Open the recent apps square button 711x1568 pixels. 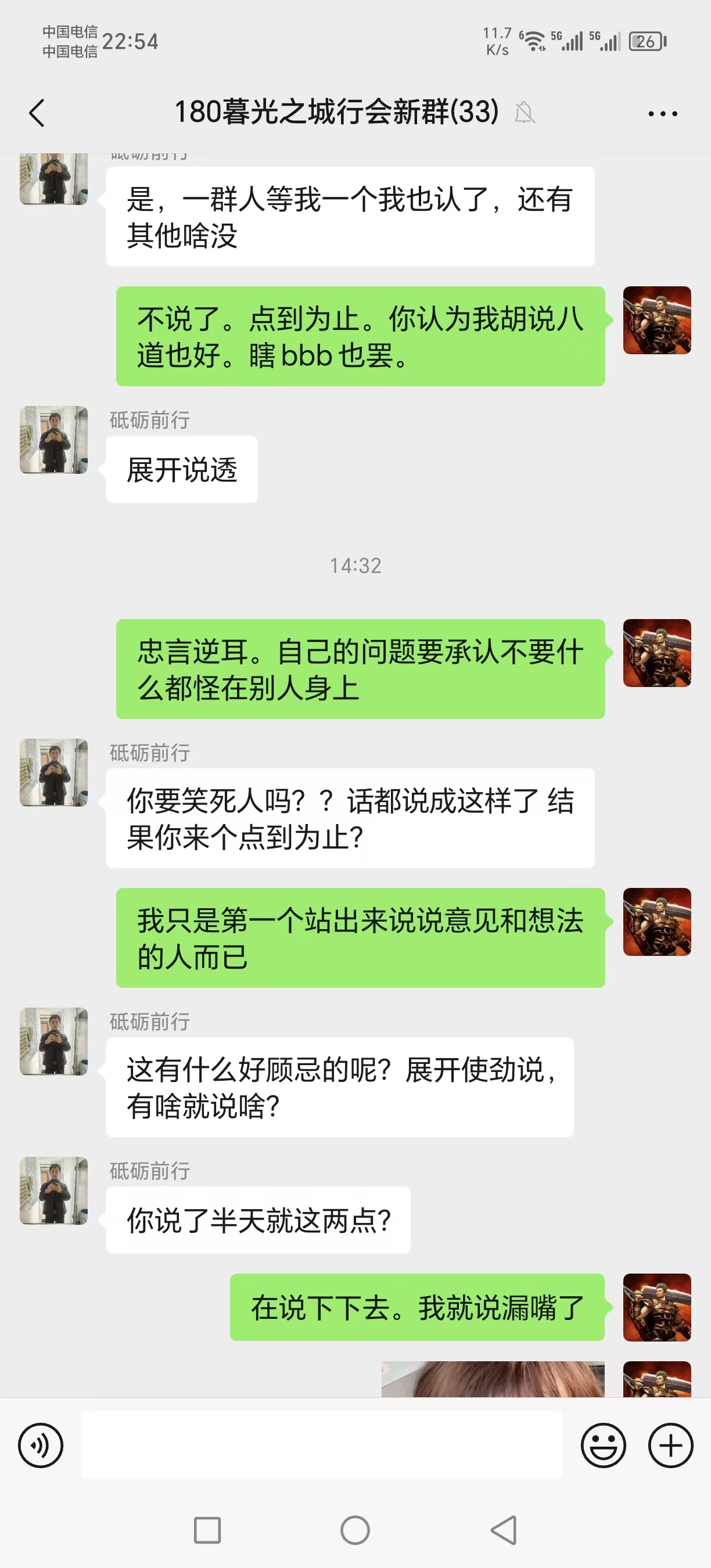[207, 1530]
